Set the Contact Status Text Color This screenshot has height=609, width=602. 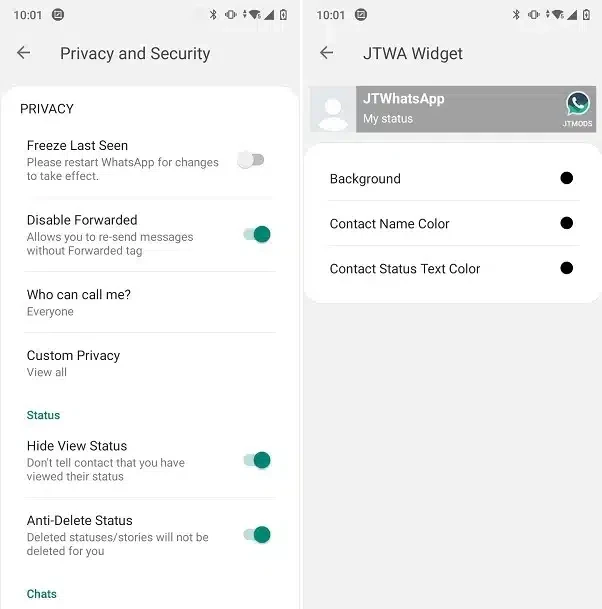coord(566,268)
